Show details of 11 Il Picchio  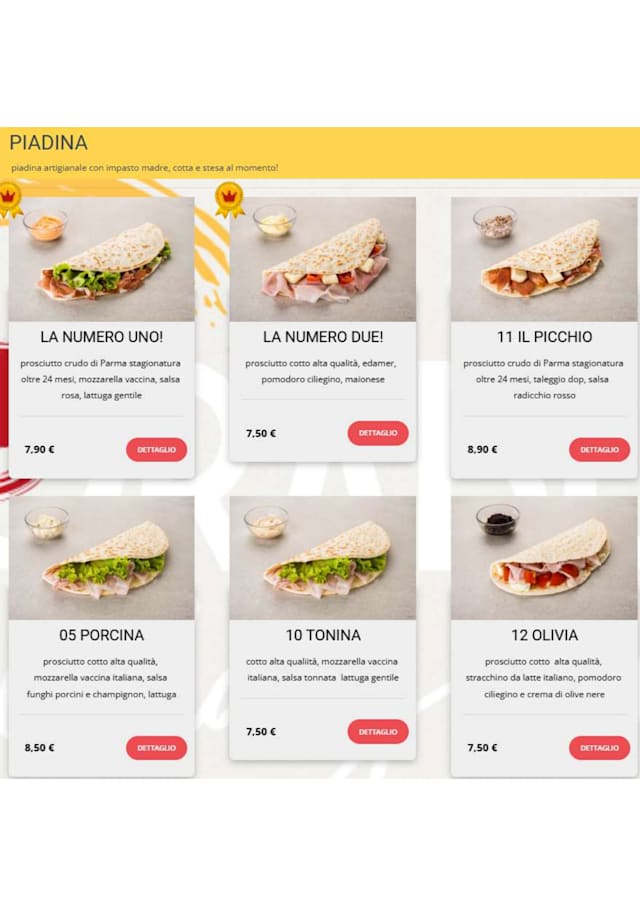[x=599, y=450]
